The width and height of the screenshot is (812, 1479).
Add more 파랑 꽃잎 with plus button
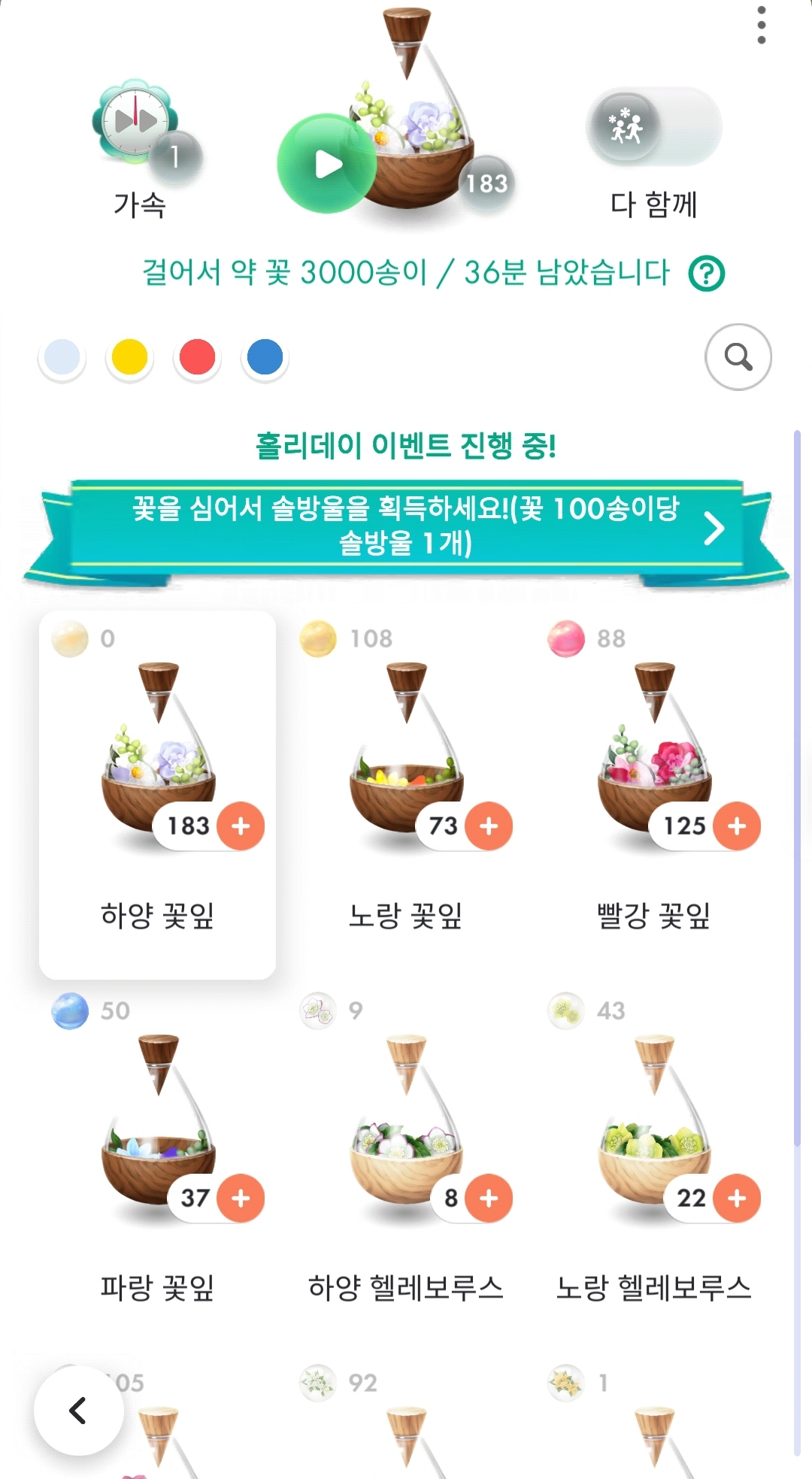tap(241, 1198)
